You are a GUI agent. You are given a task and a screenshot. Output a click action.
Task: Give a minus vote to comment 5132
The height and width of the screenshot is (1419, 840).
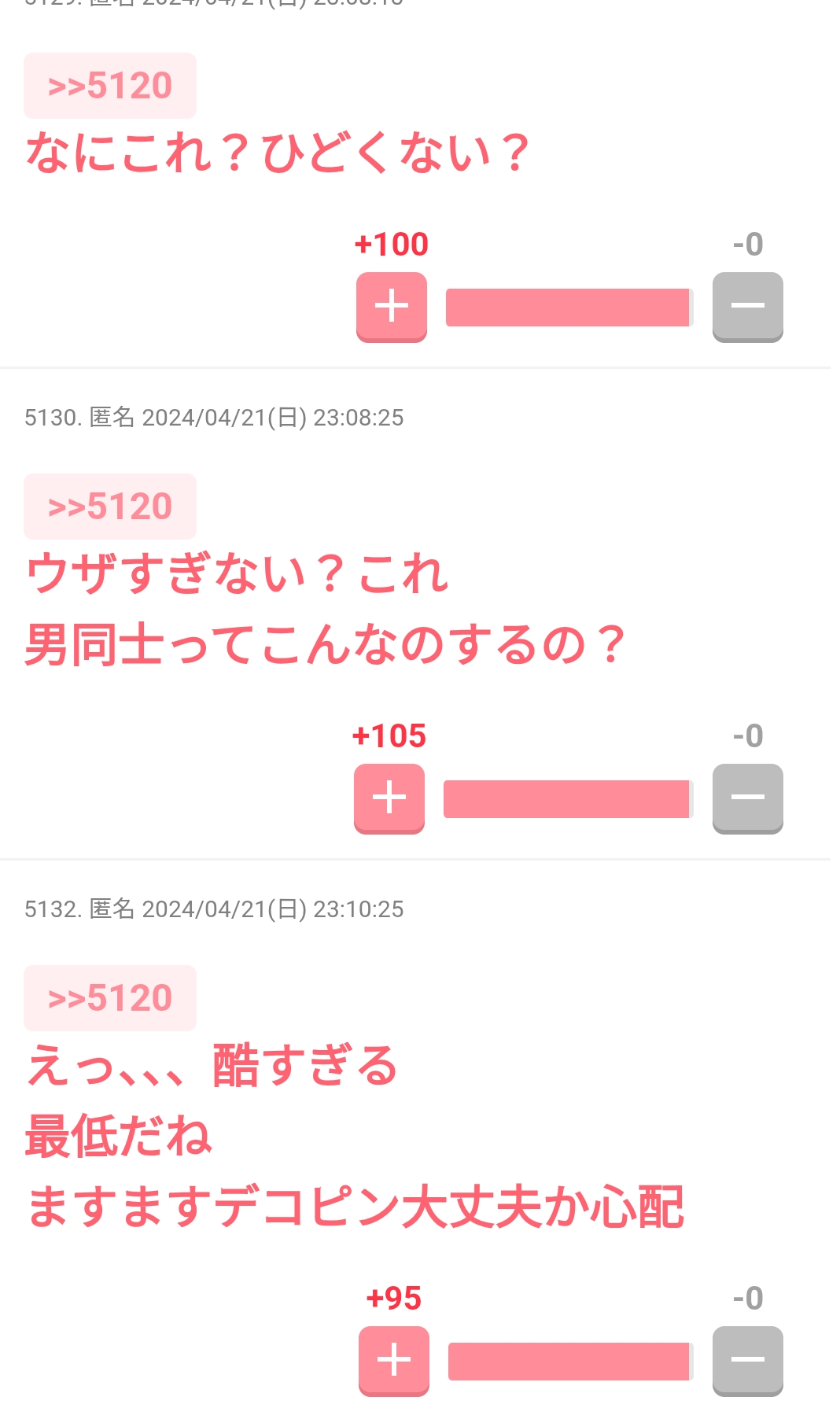point(747,1360)
